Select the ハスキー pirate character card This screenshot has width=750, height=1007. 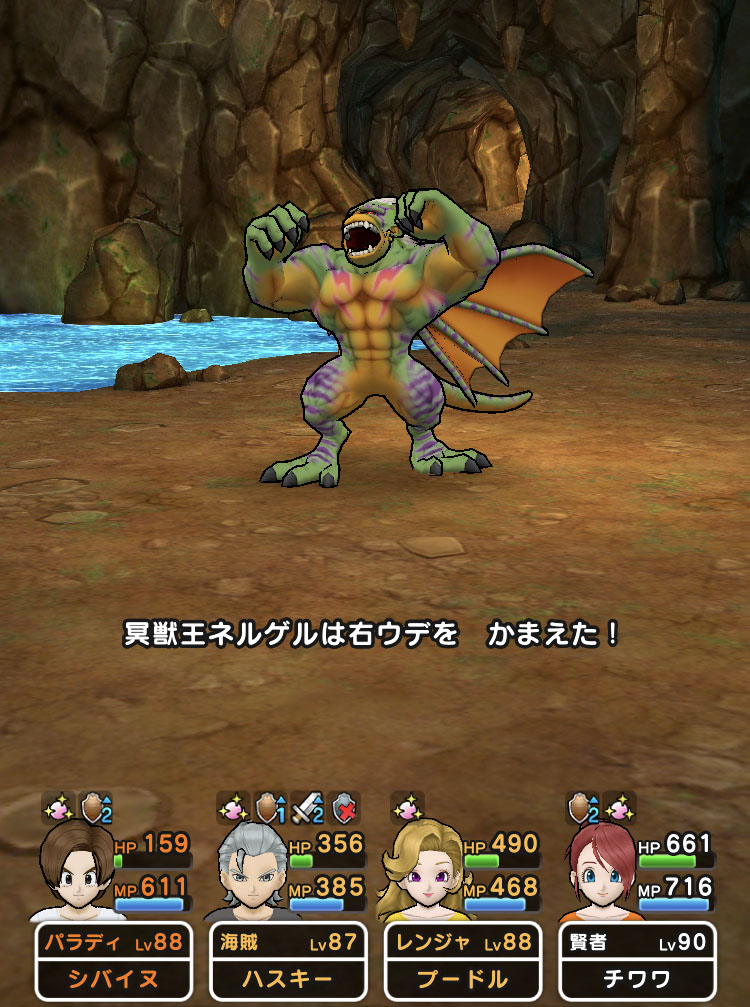click(288, 960)
